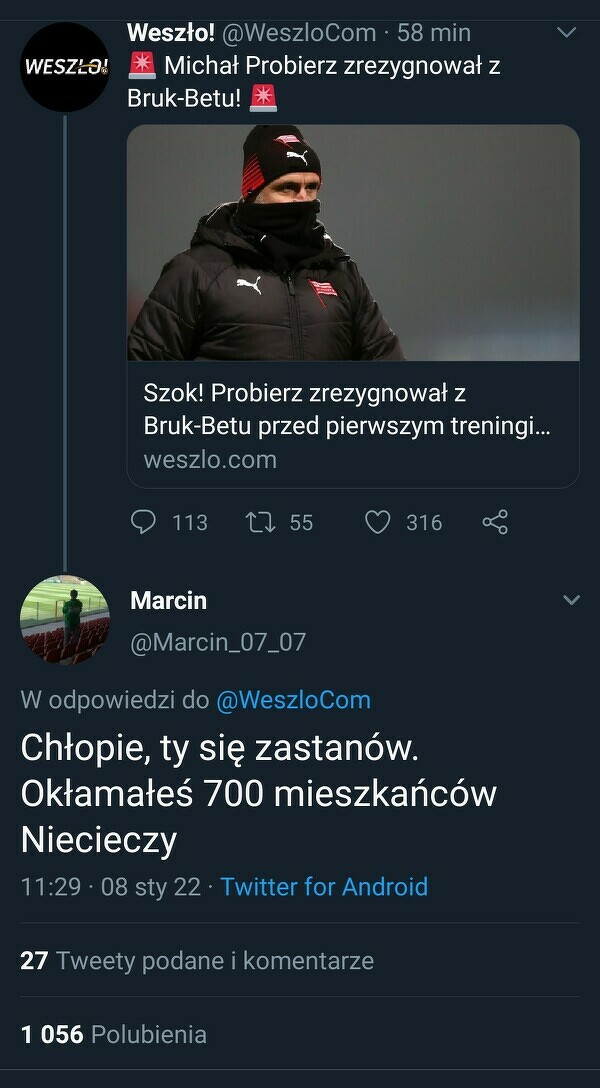Reply to the Weszło! tweet
Image resolution: width=600 pixels, height=1088 pixels.
[x=145, y=522]
